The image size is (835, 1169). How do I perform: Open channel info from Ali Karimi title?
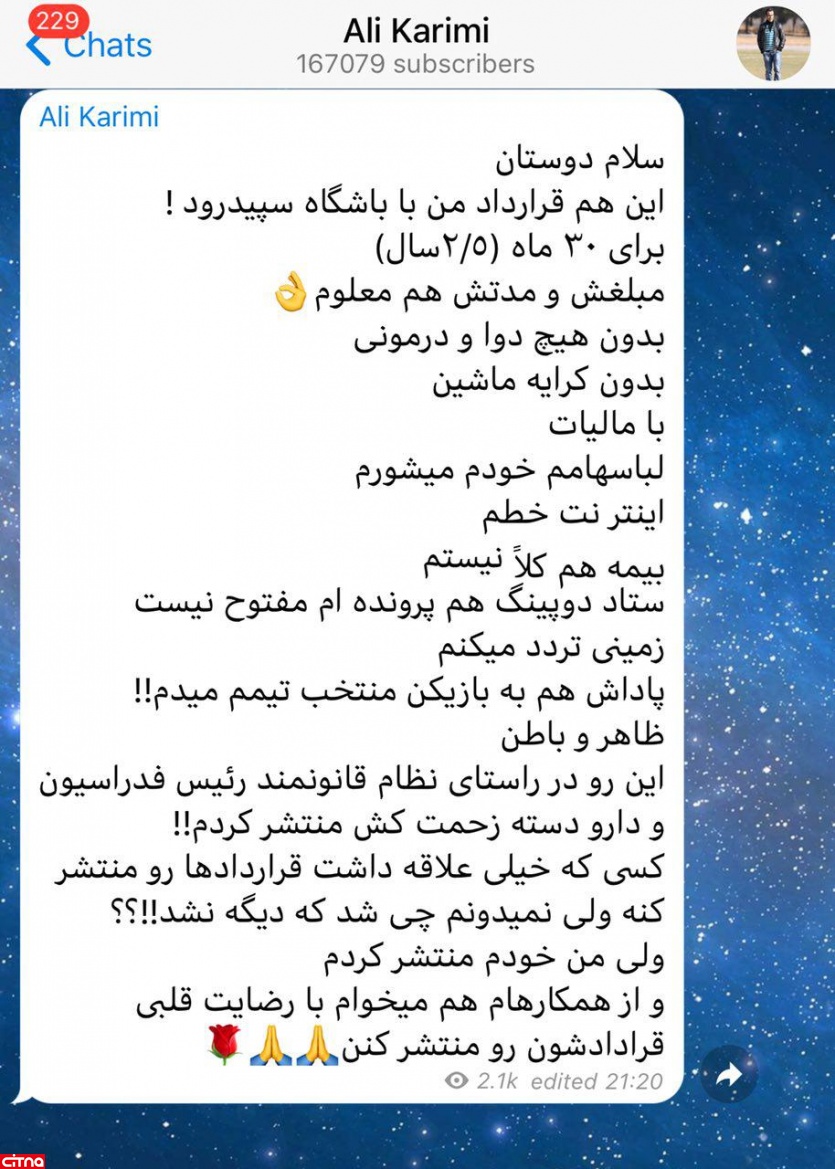pos(416,30)
